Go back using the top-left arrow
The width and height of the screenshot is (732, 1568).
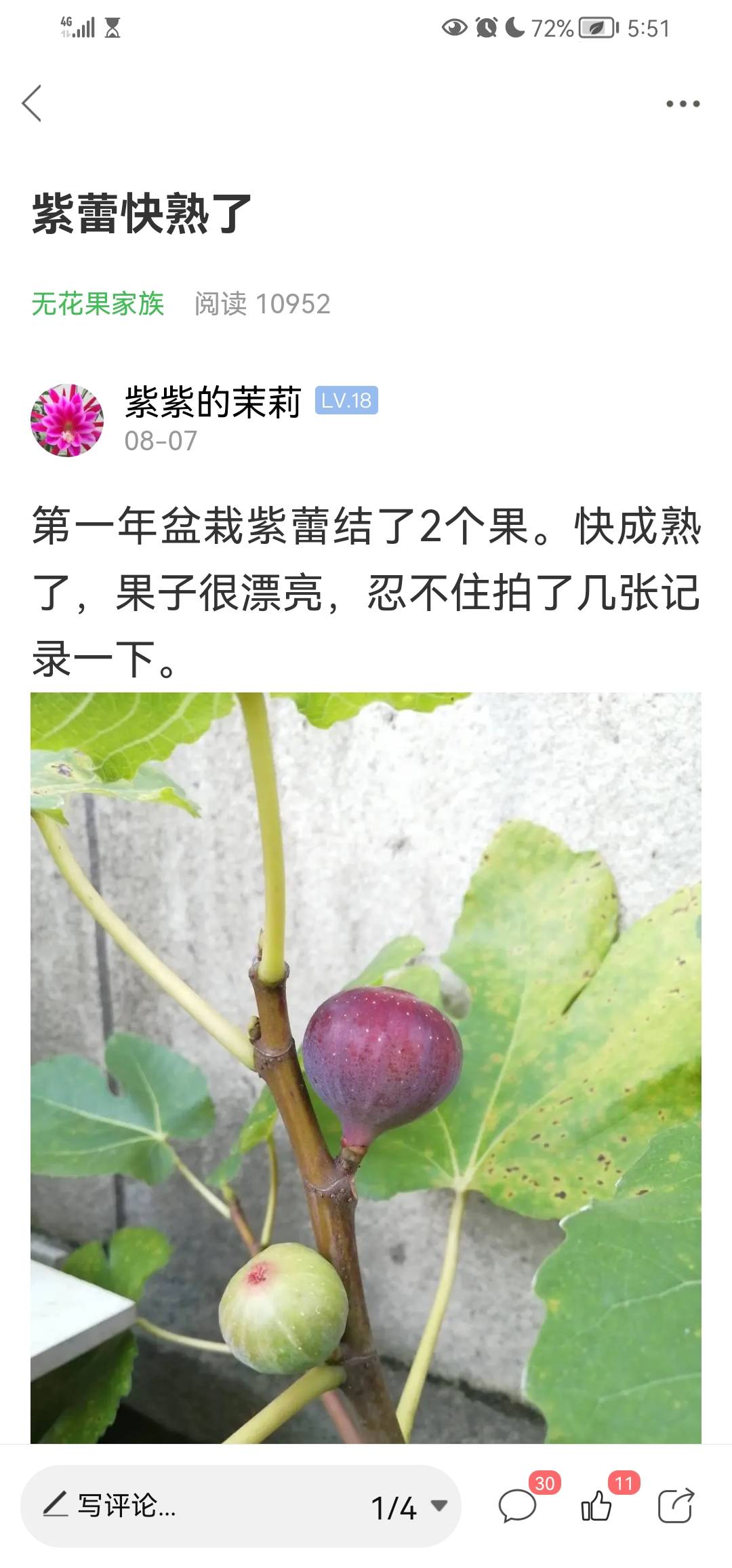pyautogui.click(x=32, y=103)
